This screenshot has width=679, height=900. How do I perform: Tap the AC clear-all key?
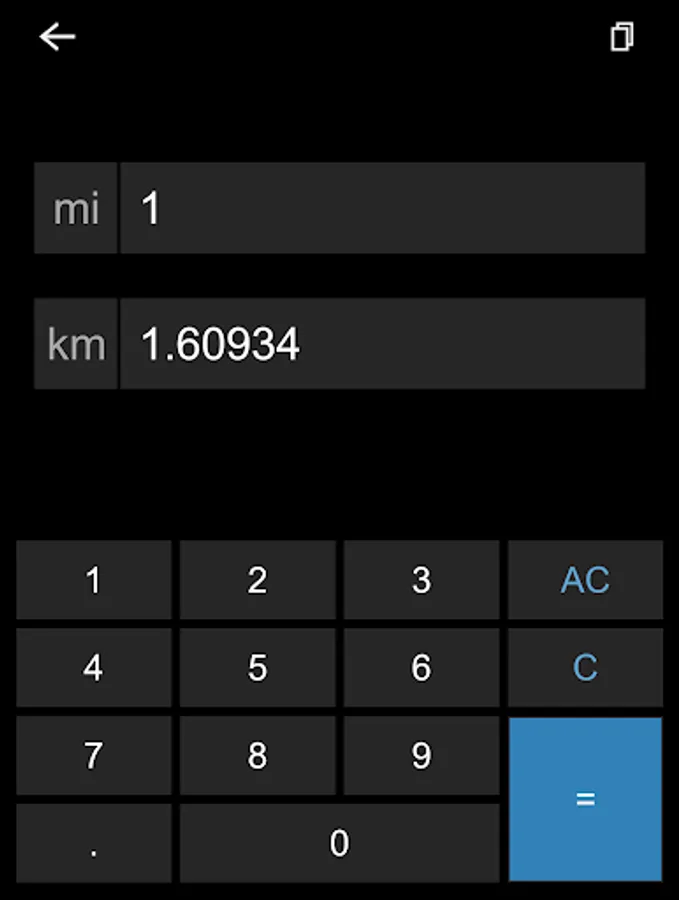coord(585,580)
